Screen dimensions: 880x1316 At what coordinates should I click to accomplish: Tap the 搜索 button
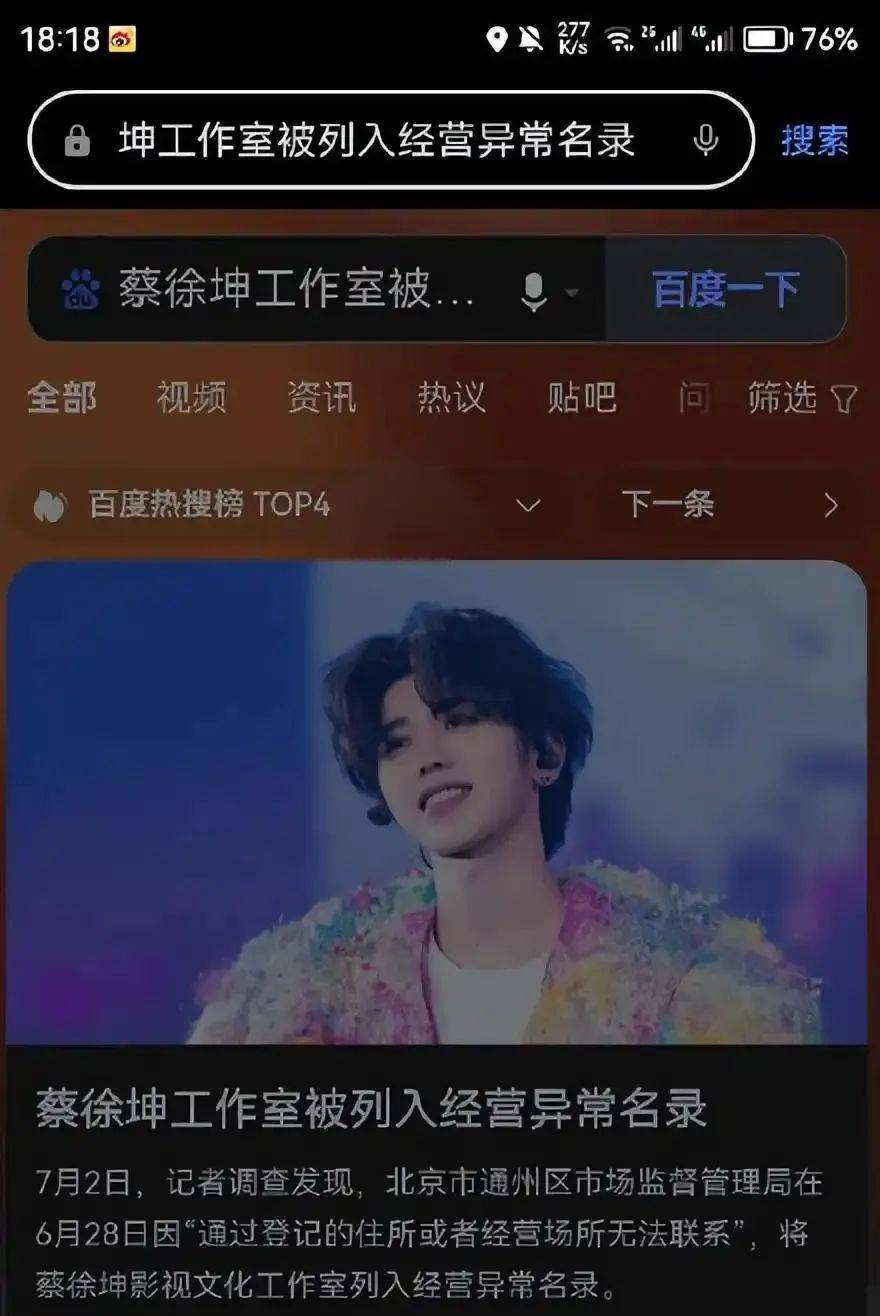(x=814, y=141)
